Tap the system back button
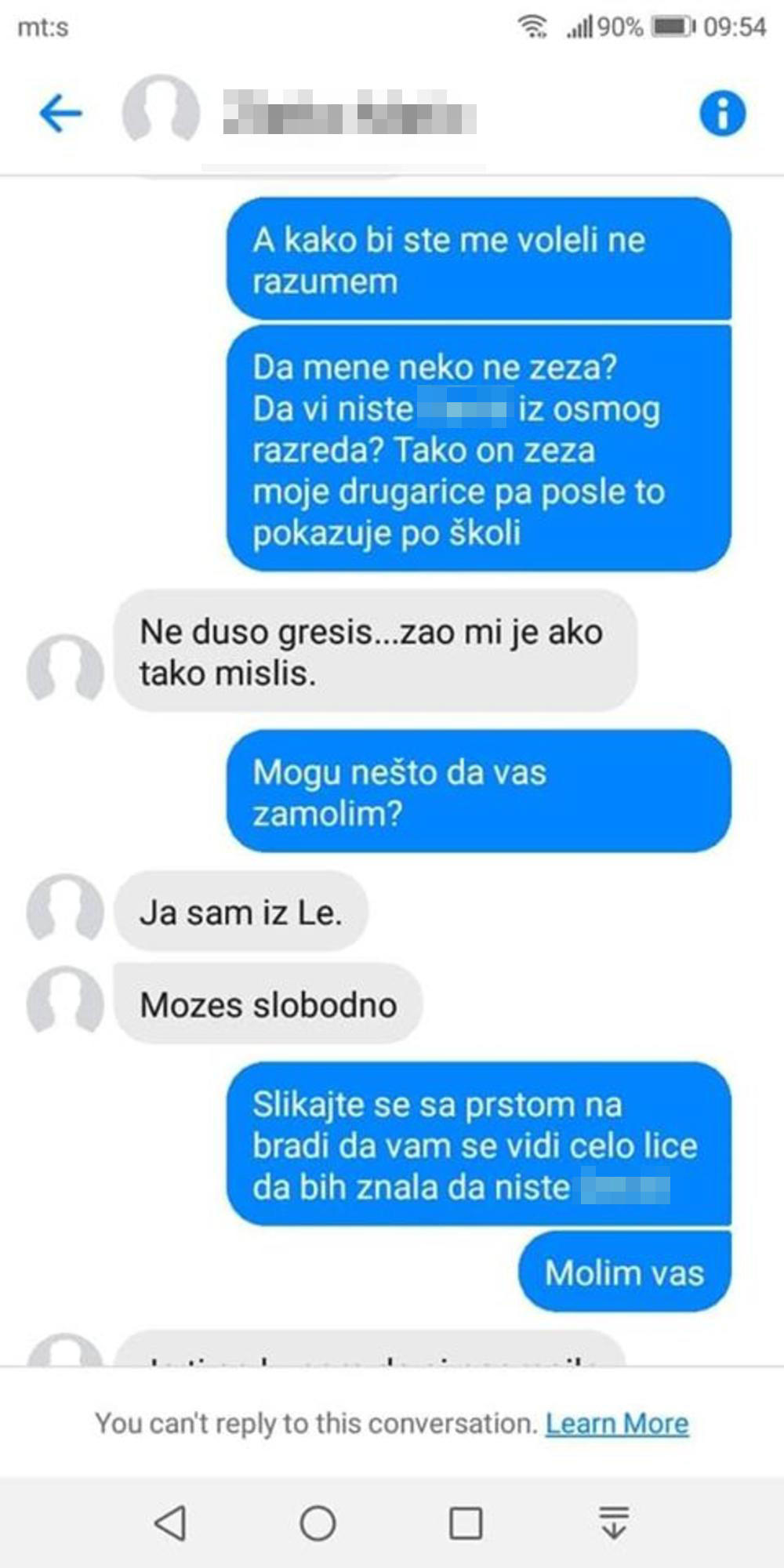 tap(170, 1523)
